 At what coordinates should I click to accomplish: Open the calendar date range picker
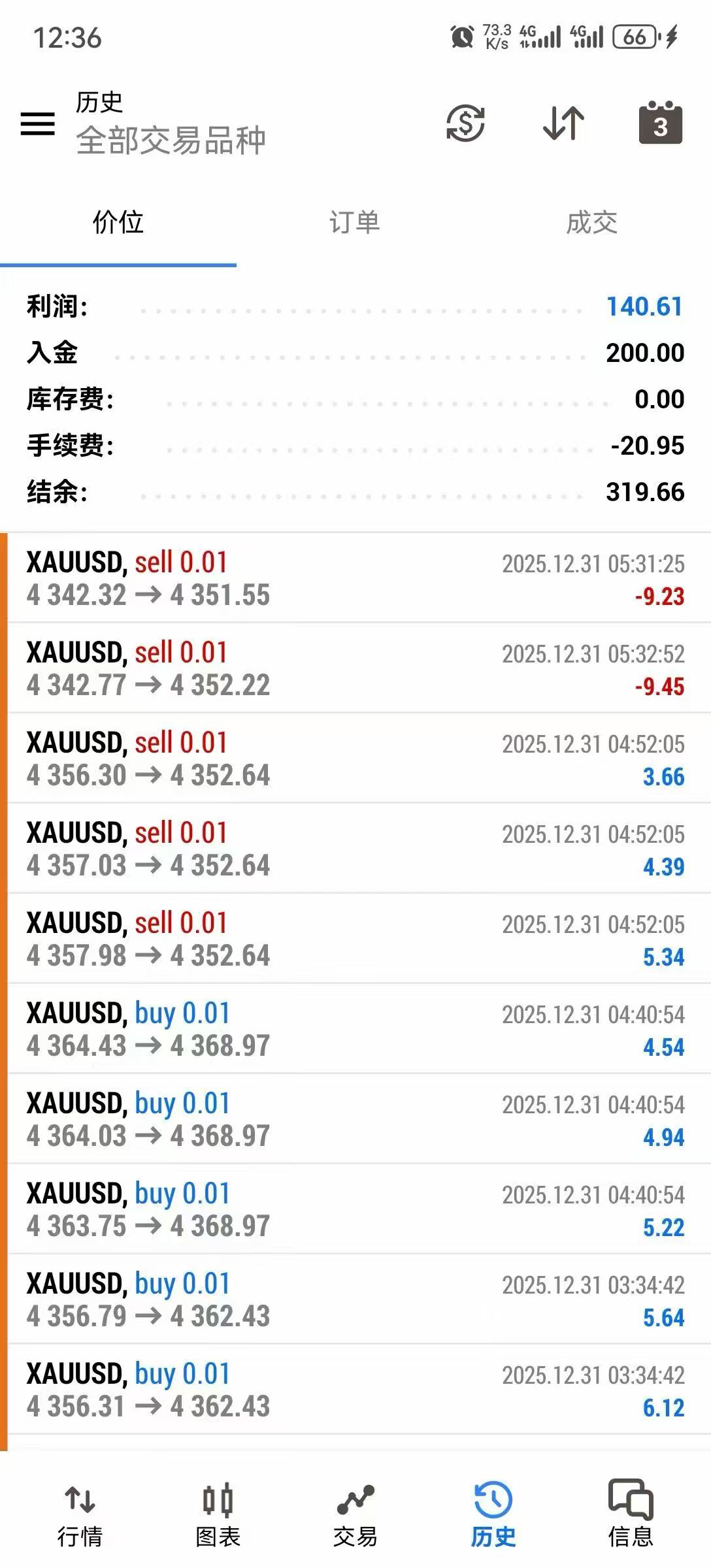tap(660, 123)
